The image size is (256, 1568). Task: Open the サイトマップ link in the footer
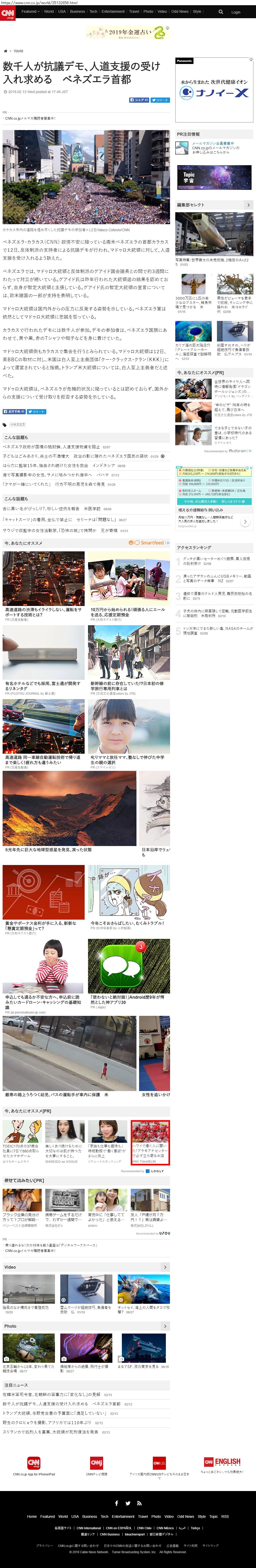point(210,1545)
